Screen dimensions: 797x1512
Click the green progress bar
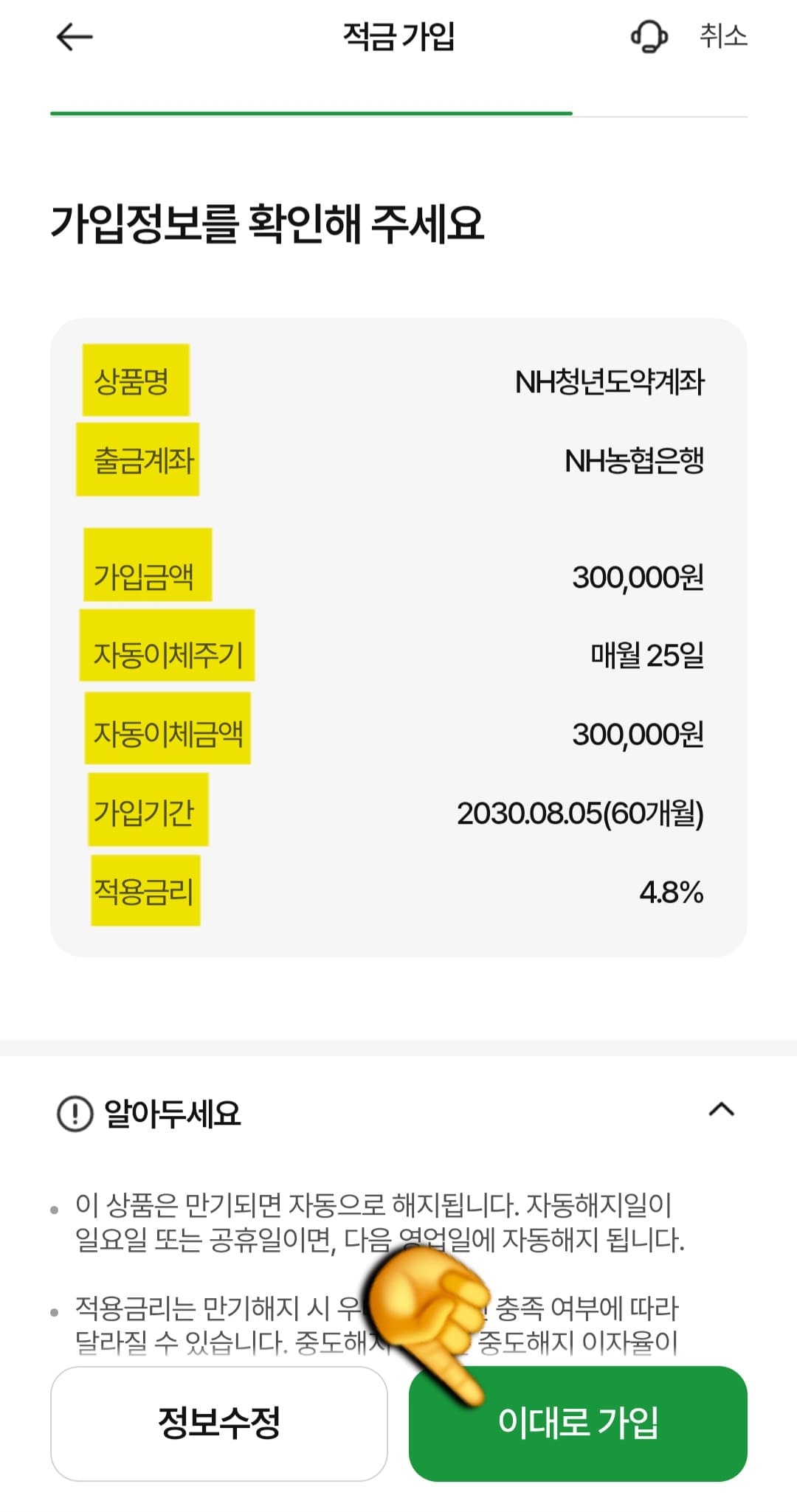pos(310,111)
